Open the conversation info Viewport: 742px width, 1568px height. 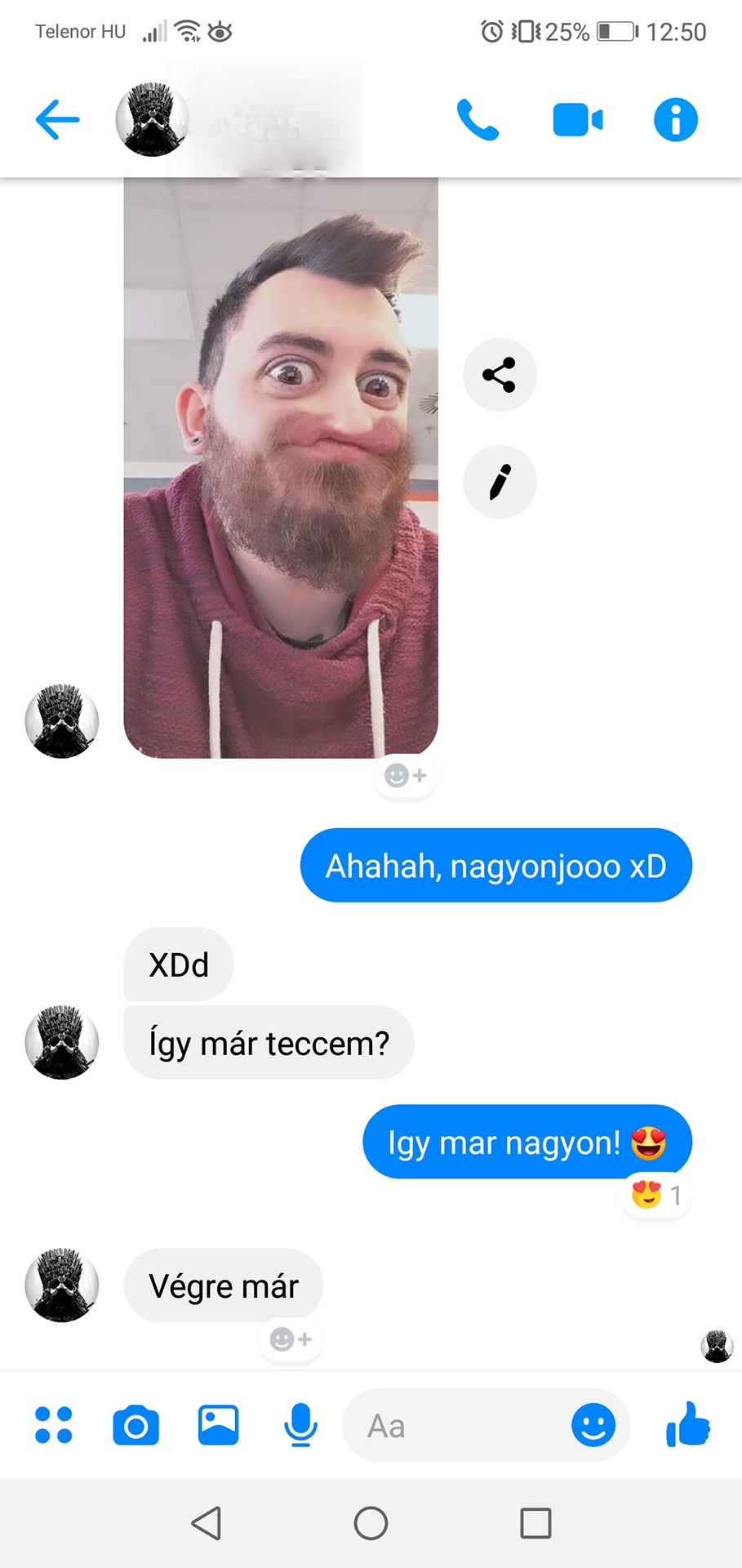click(x=675, y=120)
